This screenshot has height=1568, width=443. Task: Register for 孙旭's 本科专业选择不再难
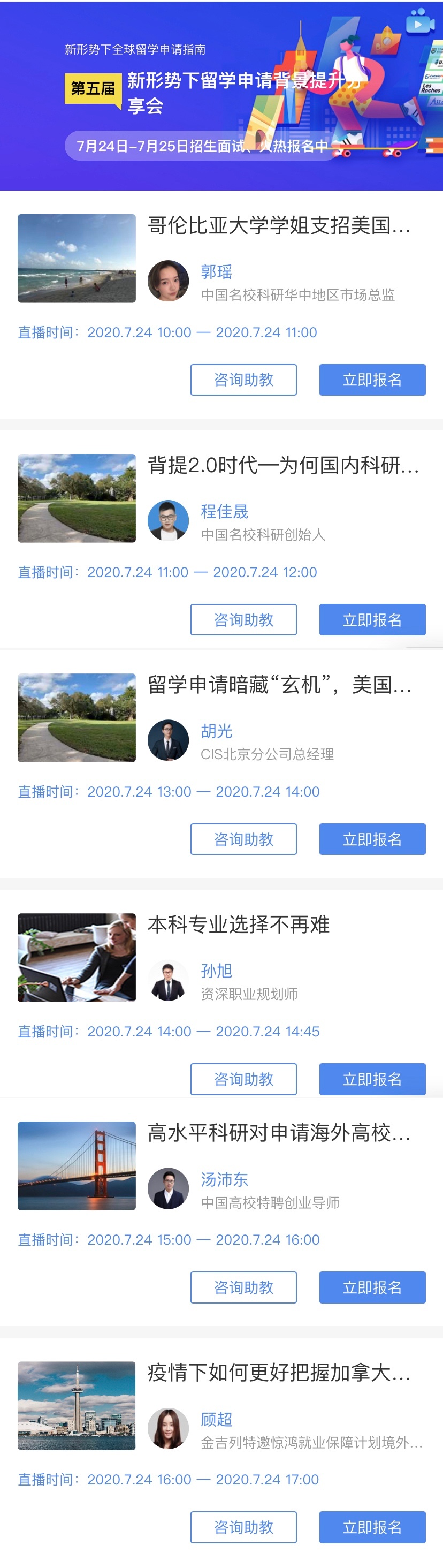point(372,1079)
